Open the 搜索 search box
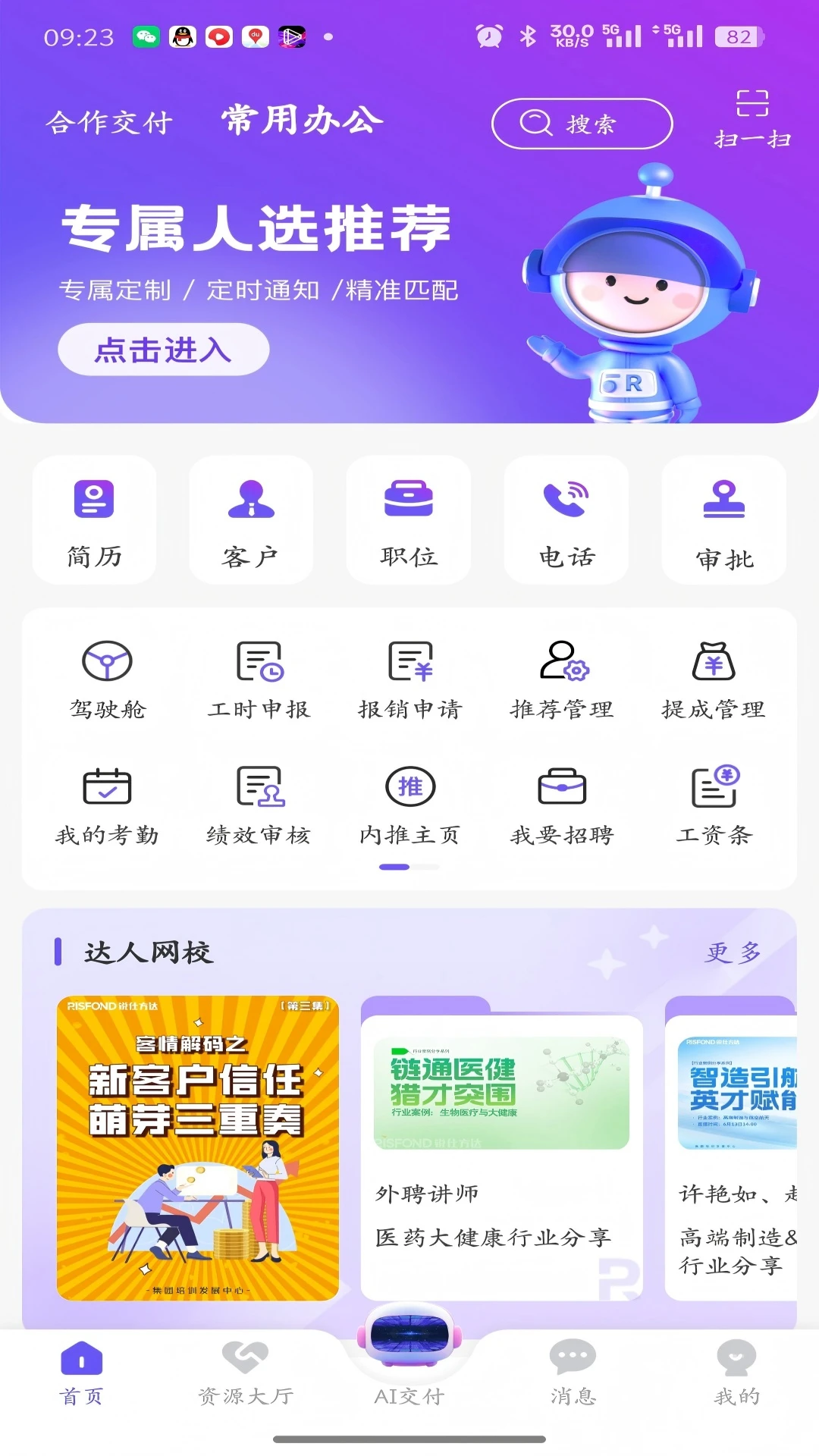The width and height of the screenshot is (819, 1456). point(582,124)
